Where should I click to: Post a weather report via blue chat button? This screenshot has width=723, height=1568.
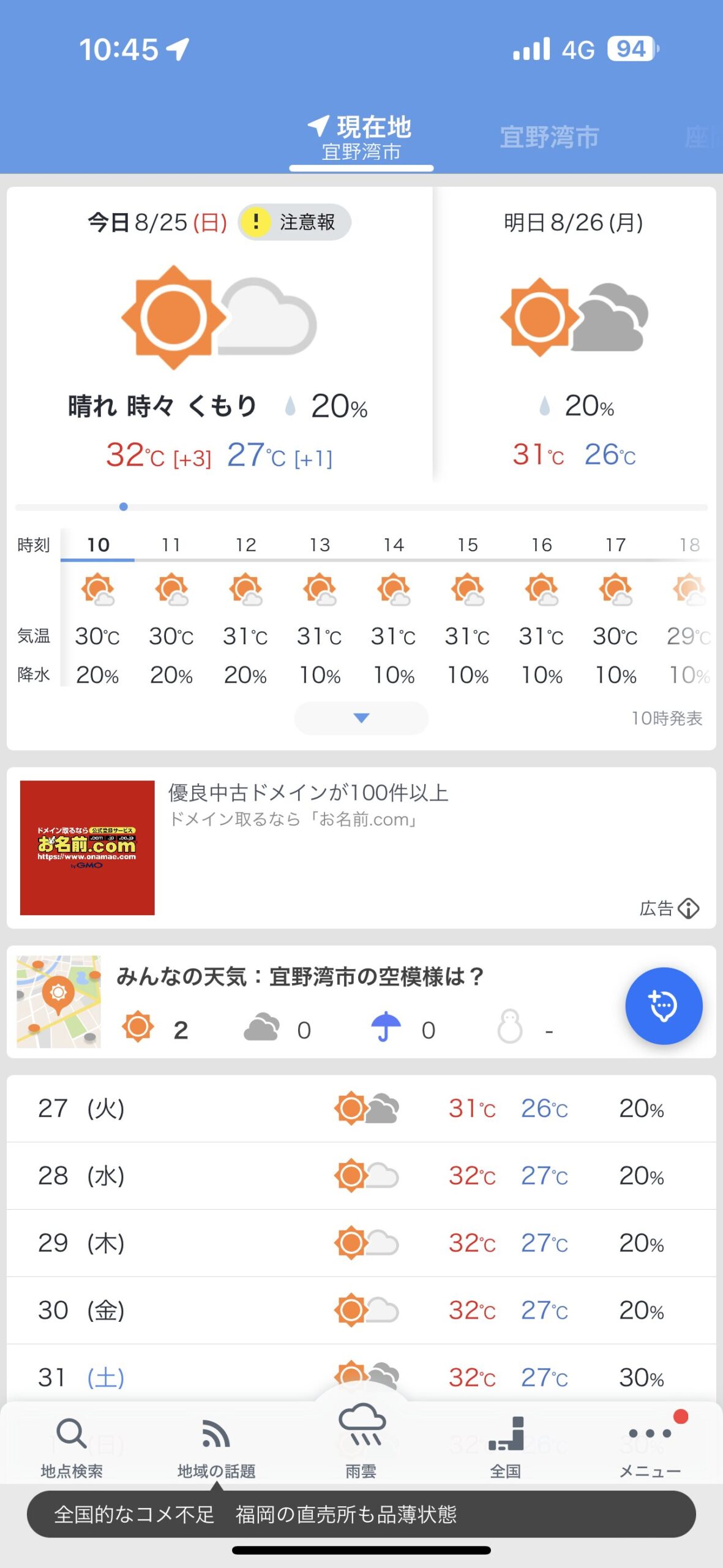[664, 1006]
